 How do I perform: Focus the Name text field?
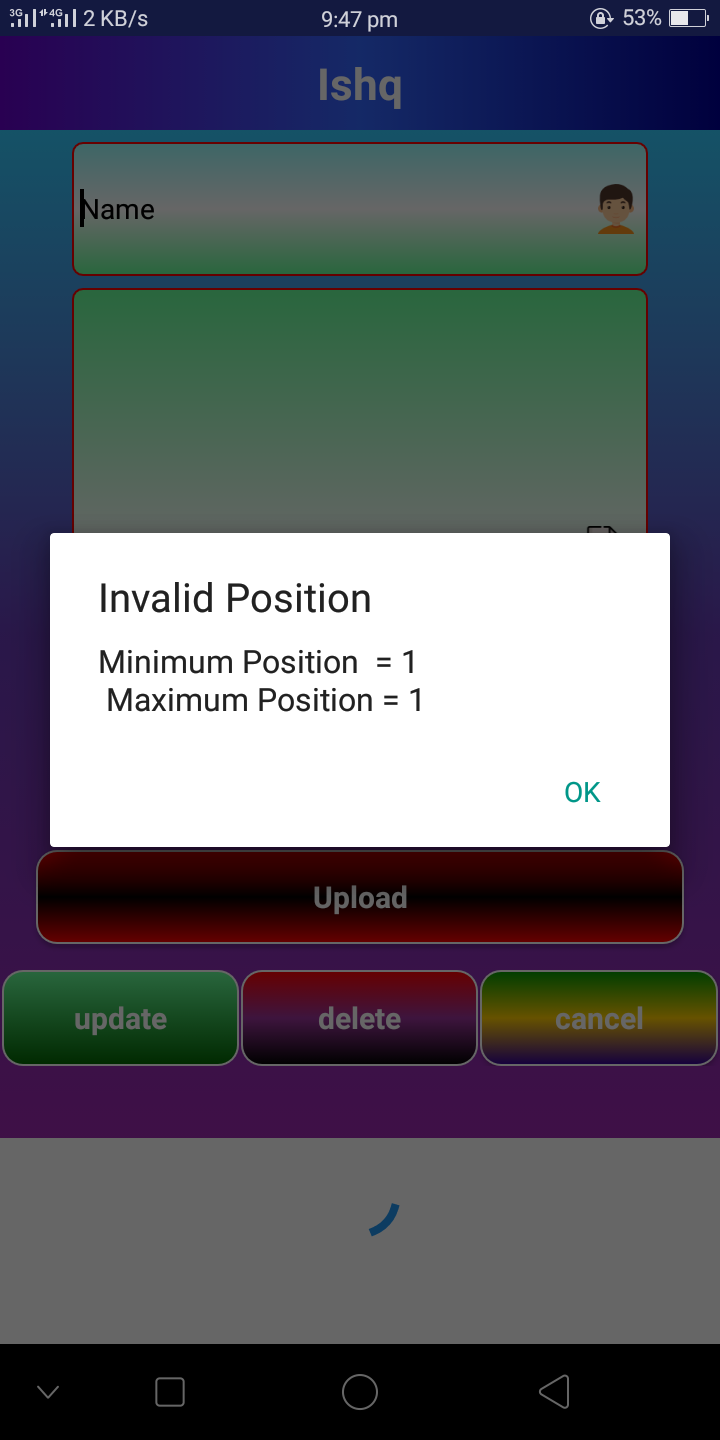pyautogui.click(x=330, y=209)
